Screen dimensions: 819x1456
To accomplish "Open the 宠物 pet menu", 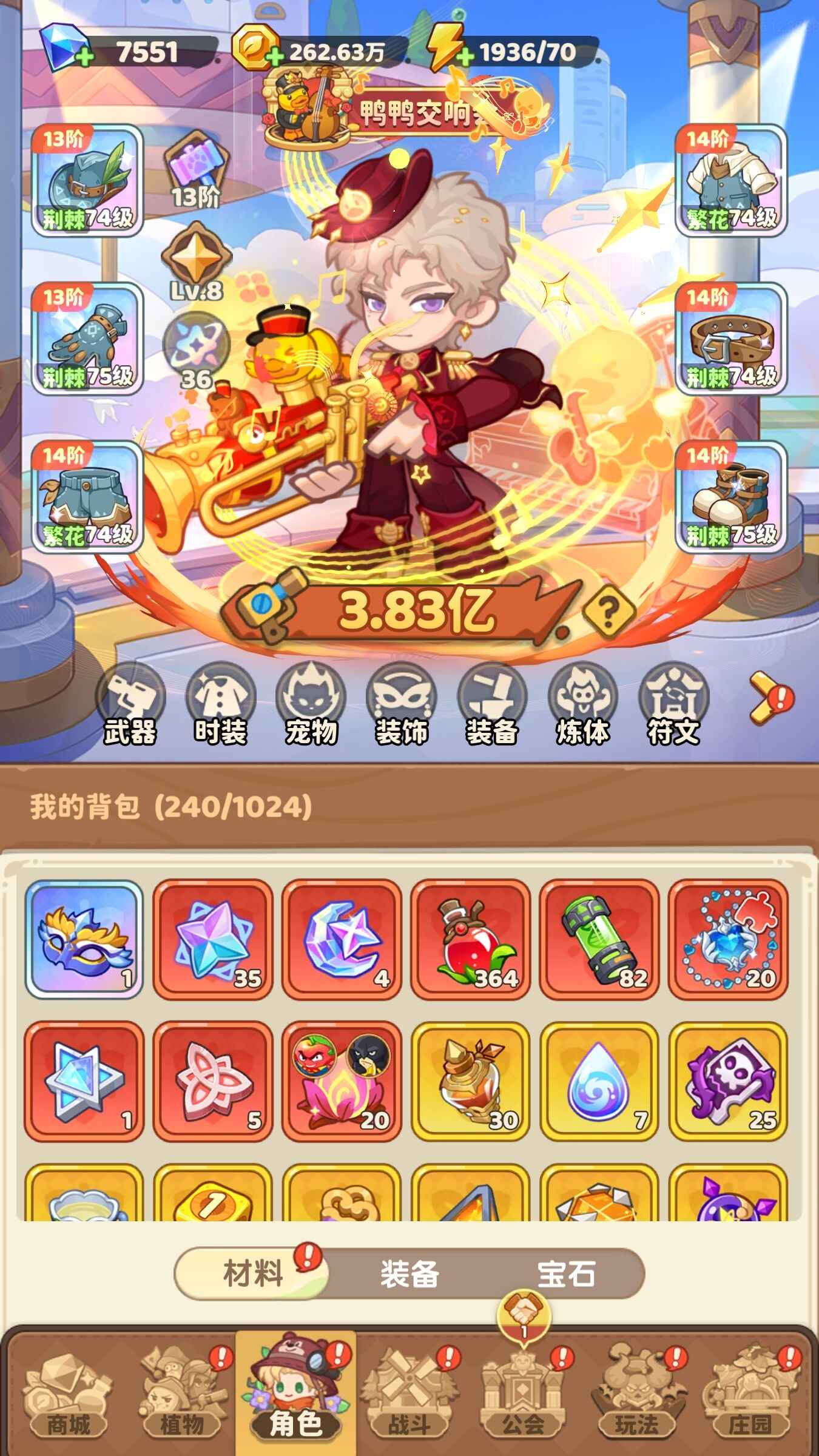I will point(311,705).
